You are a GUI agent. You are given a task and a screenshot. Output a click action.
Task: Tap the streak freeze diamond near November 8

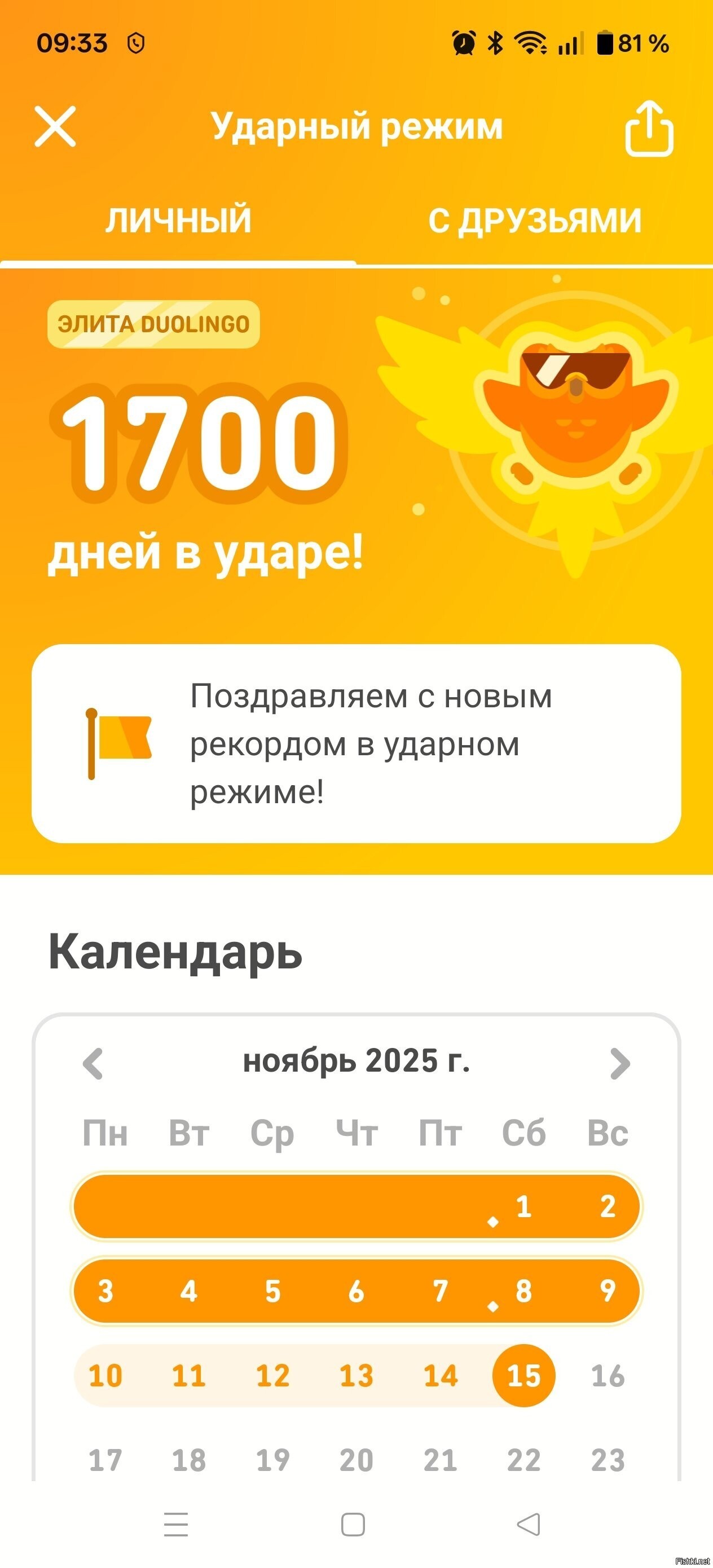pos(493,1306)
